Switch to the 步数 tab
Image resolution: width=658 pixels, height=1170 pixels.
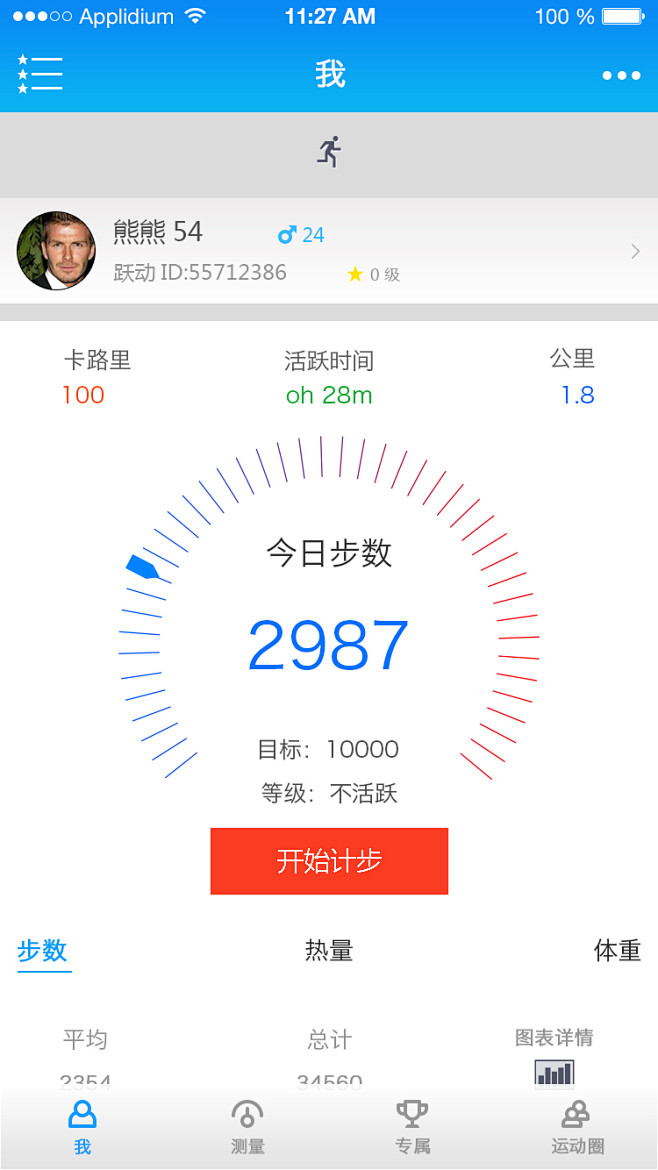[43, 951]
